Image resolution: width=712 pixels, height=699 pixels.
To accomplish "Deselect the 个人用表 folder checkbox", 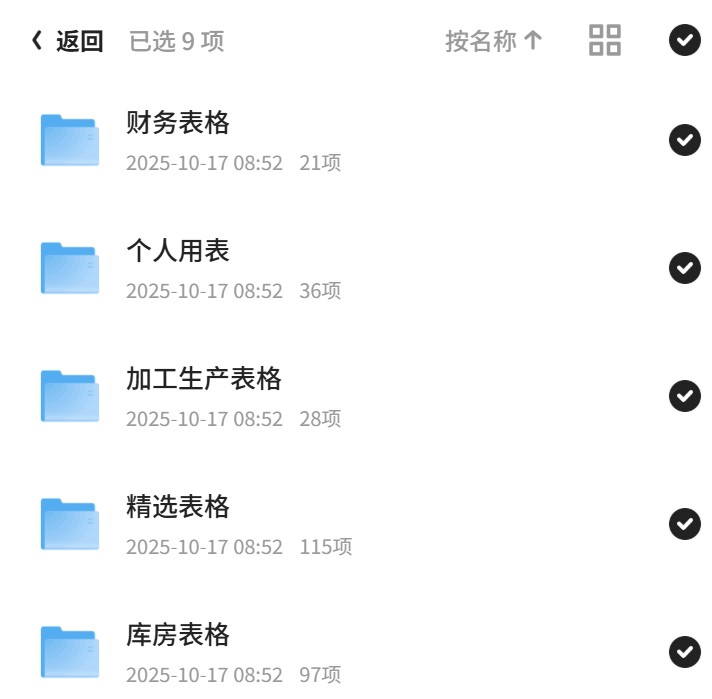I will pos(685,268).
